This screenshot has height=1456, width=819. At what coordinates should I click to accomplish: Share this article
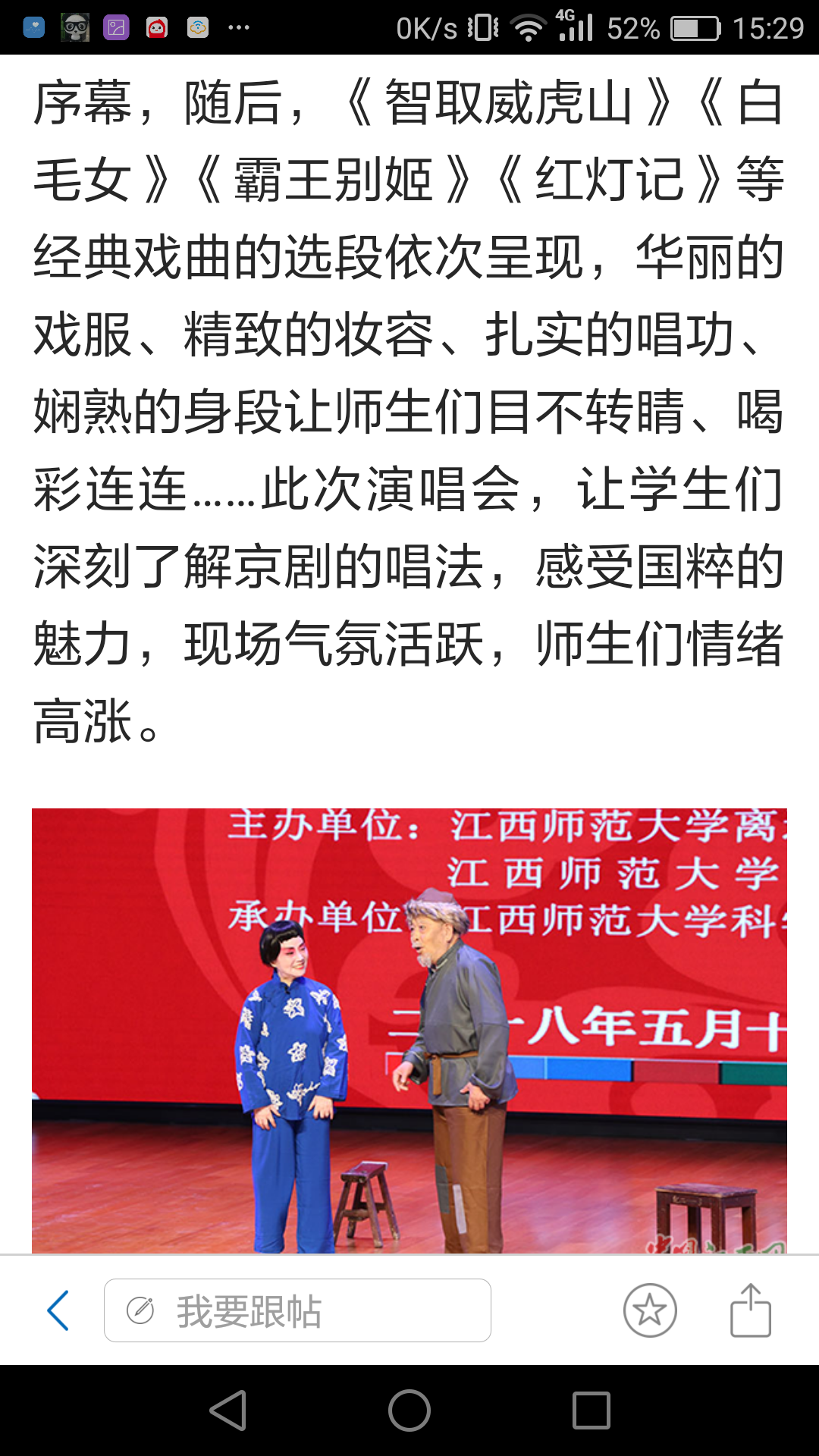point(750,1310)
